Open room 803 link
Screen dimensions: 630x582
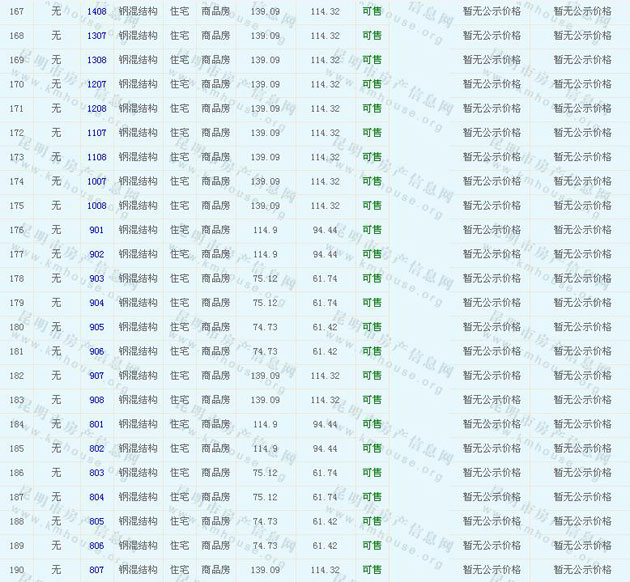(x=97, y=473)
